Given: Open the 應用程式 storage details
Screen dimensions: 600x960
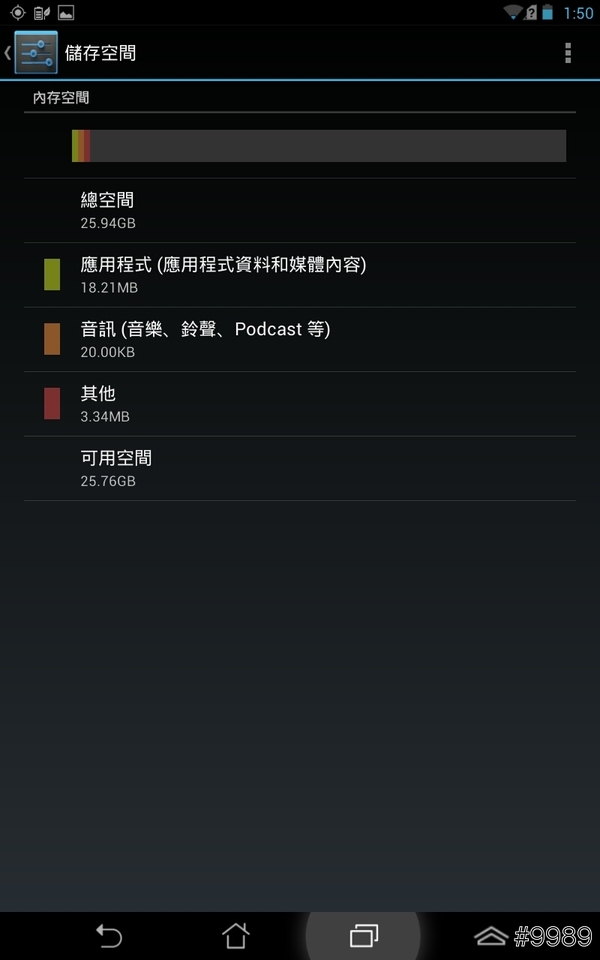Looking at the screenshot, I should click(300, 275).
